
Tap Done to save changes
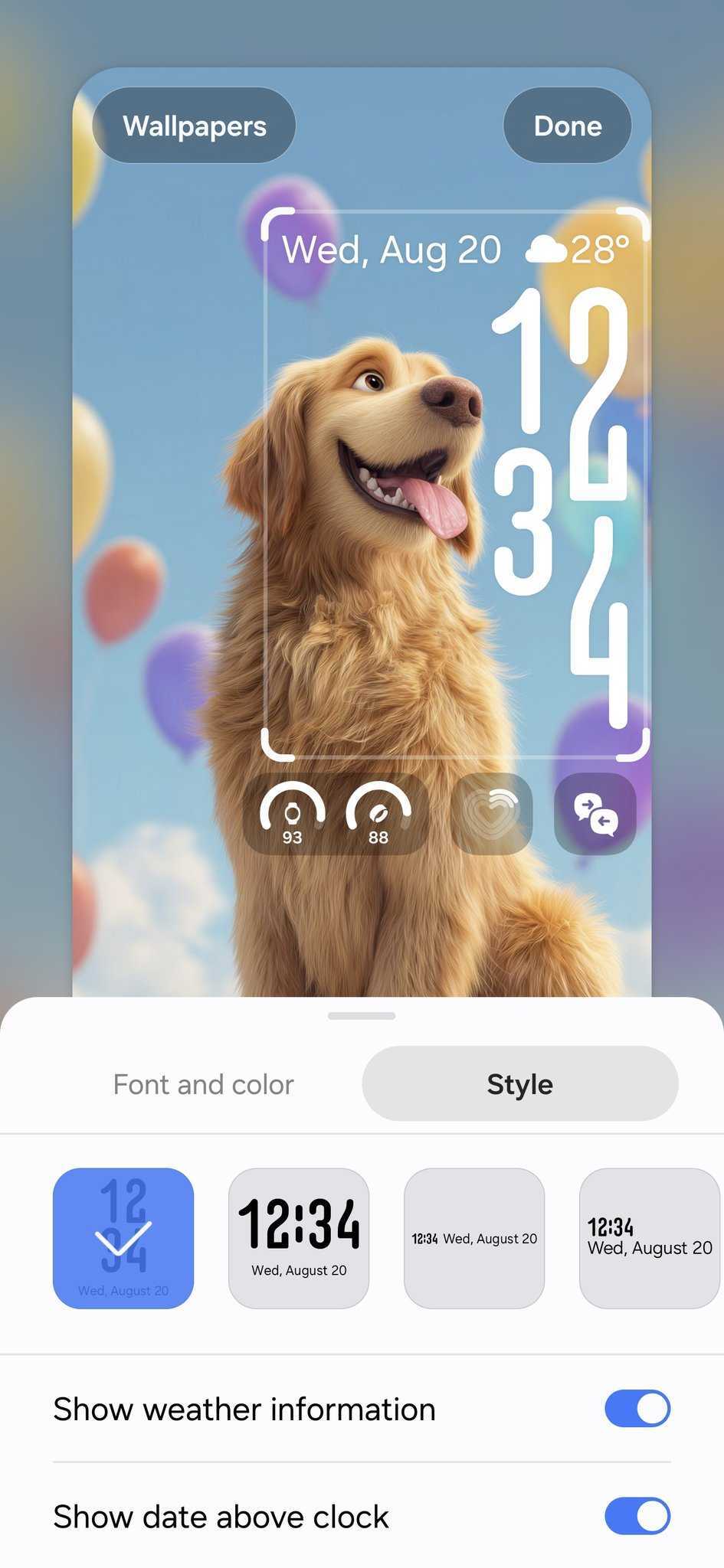point(567,126)
